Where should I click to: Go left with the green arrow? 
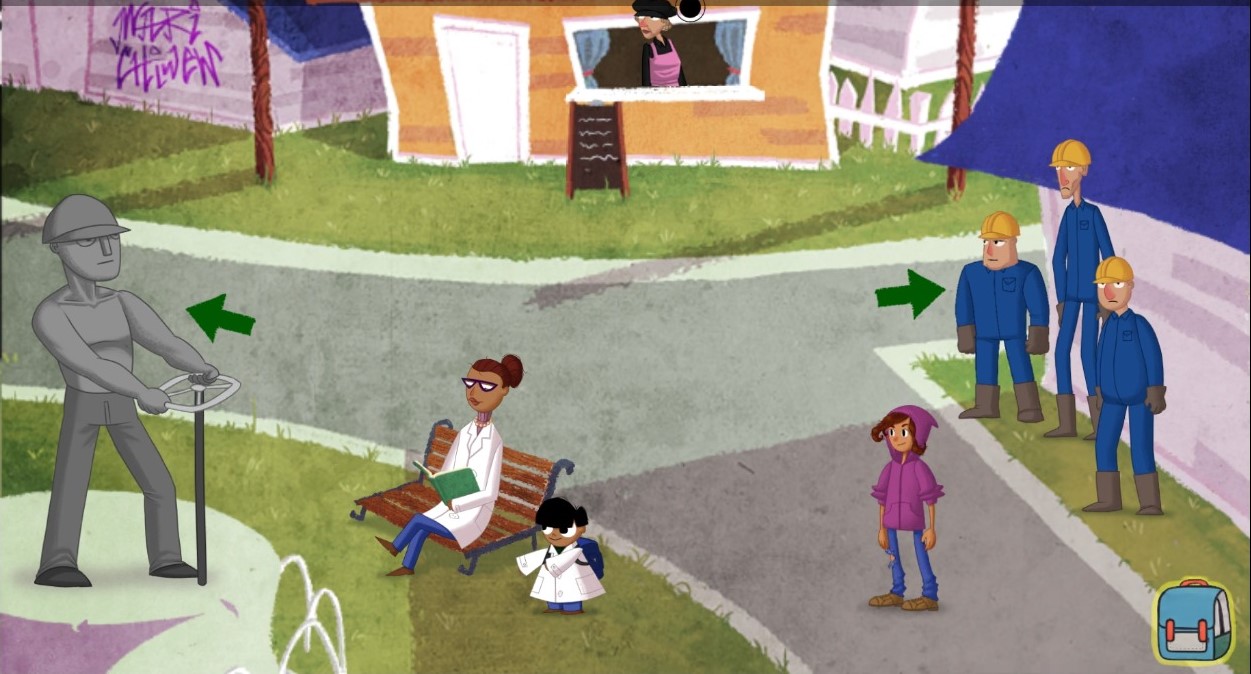click(x=221, y=318)
